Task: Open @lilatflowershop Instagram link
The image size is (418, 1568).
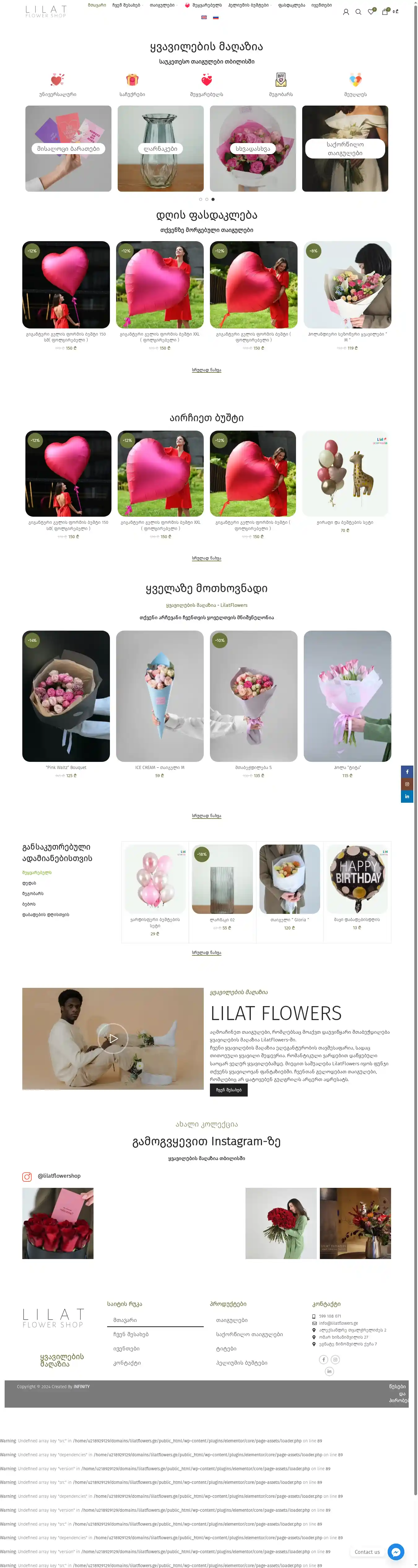Action: [59, 1176]
